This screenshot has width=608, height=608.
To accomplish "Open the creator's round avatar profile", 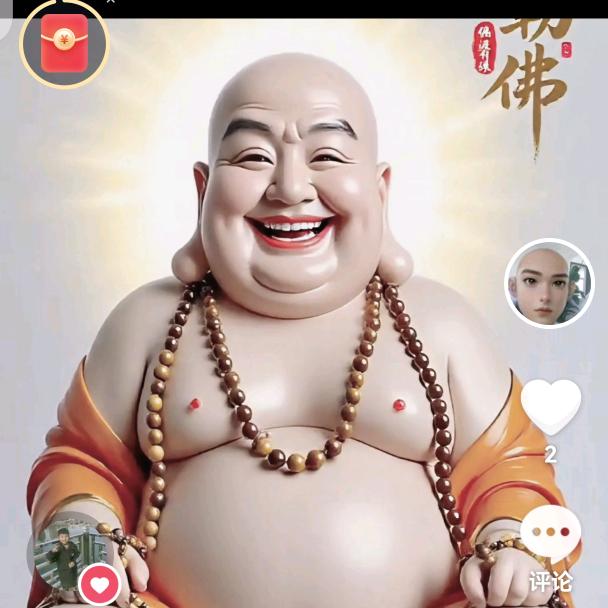I will point(549,283).
